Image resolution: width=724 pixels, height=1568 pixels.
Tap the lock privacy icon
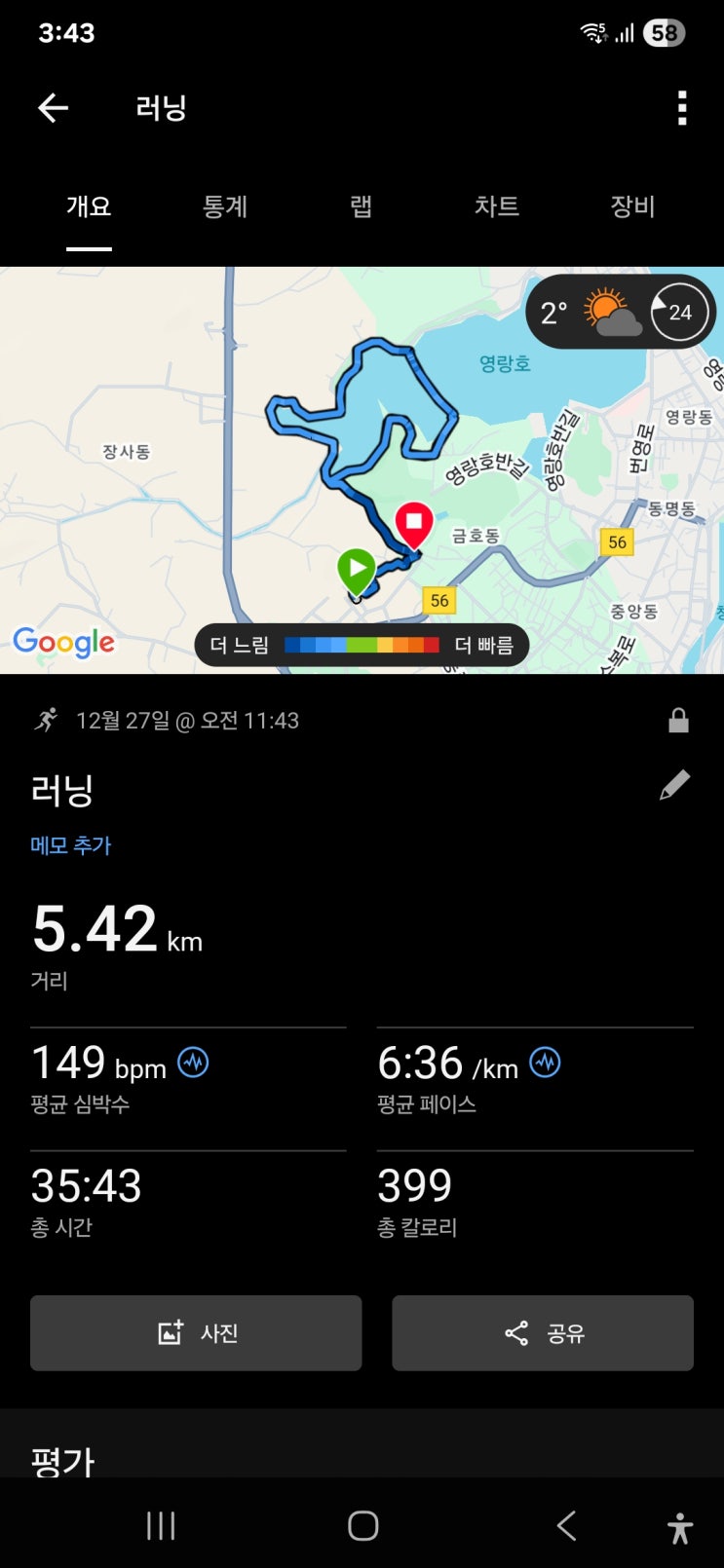(x=678, y=721)
